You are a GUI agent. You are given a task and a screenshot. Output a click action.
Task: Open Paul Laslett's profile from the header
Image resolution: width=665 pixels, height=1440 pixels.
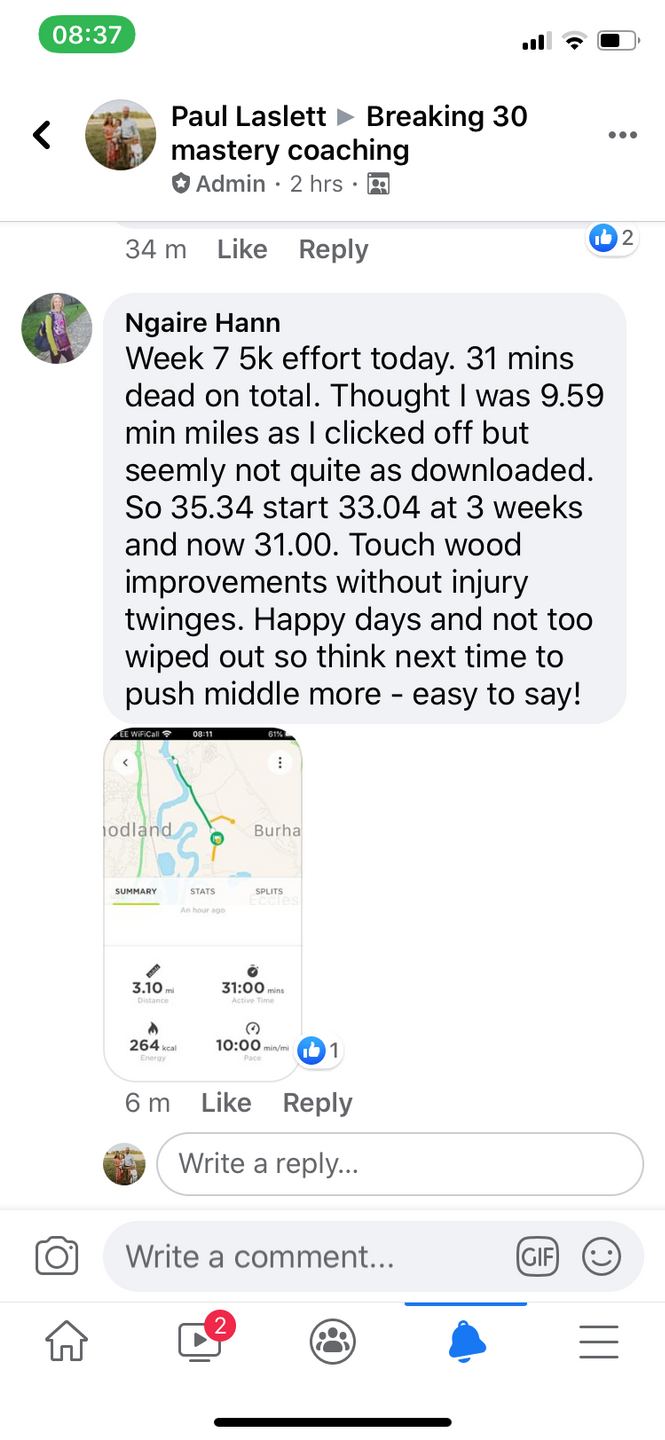pyautogui.click(x=248, y=117)
